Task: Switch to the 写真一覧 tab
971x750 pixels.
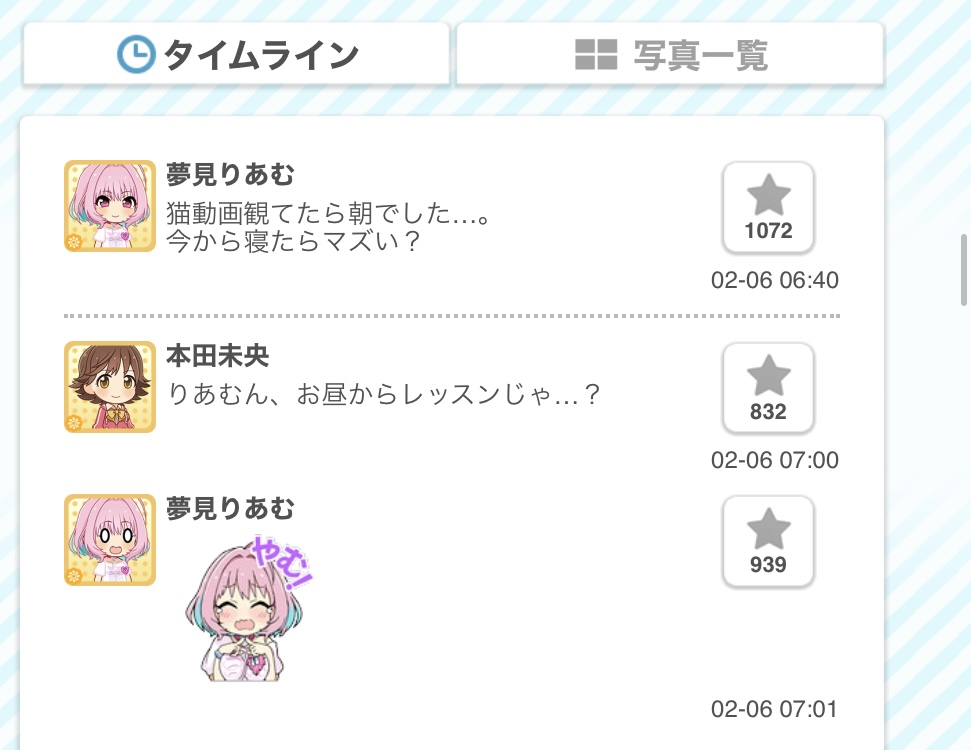Action: point(670,54)
